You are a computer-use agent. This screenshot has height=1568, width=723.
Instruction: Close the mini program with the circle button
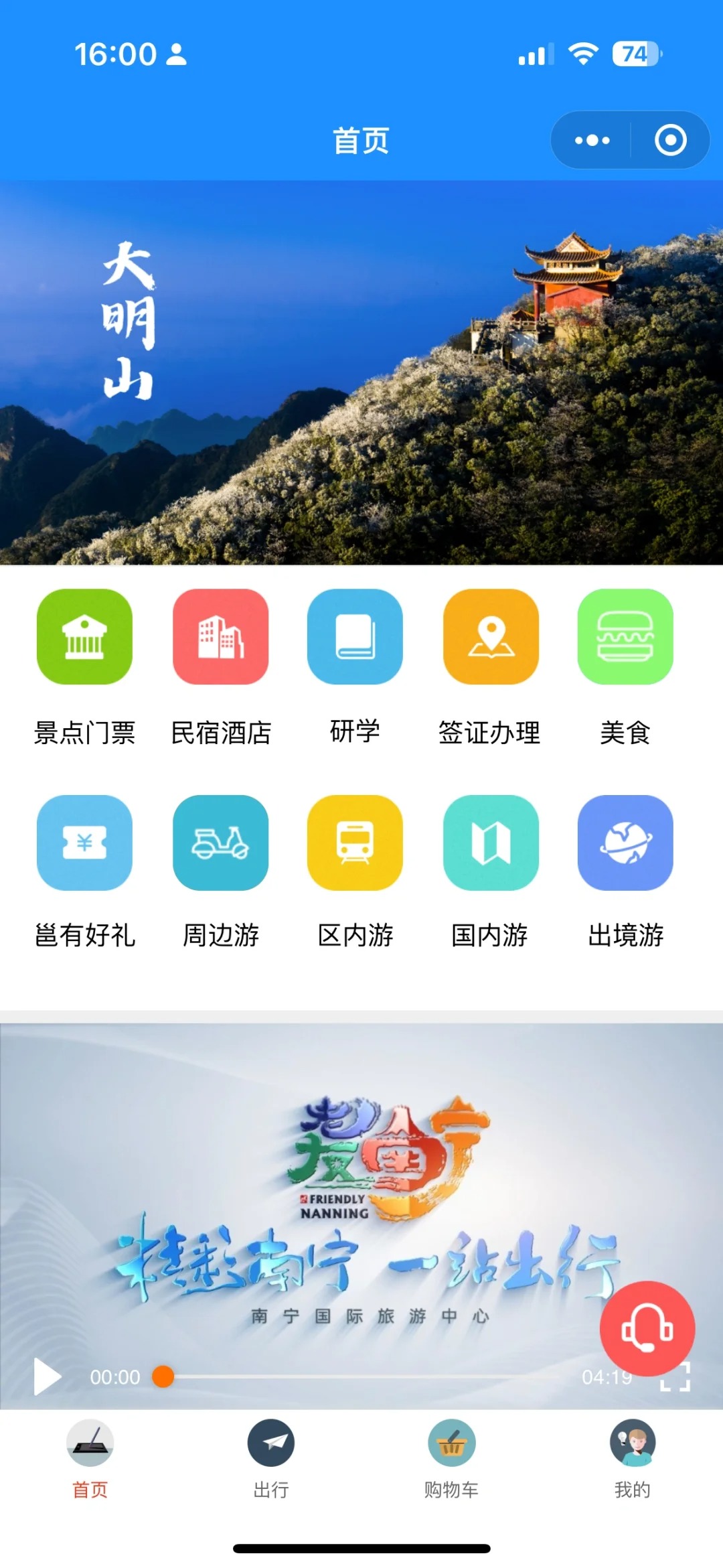pos(670,140)
